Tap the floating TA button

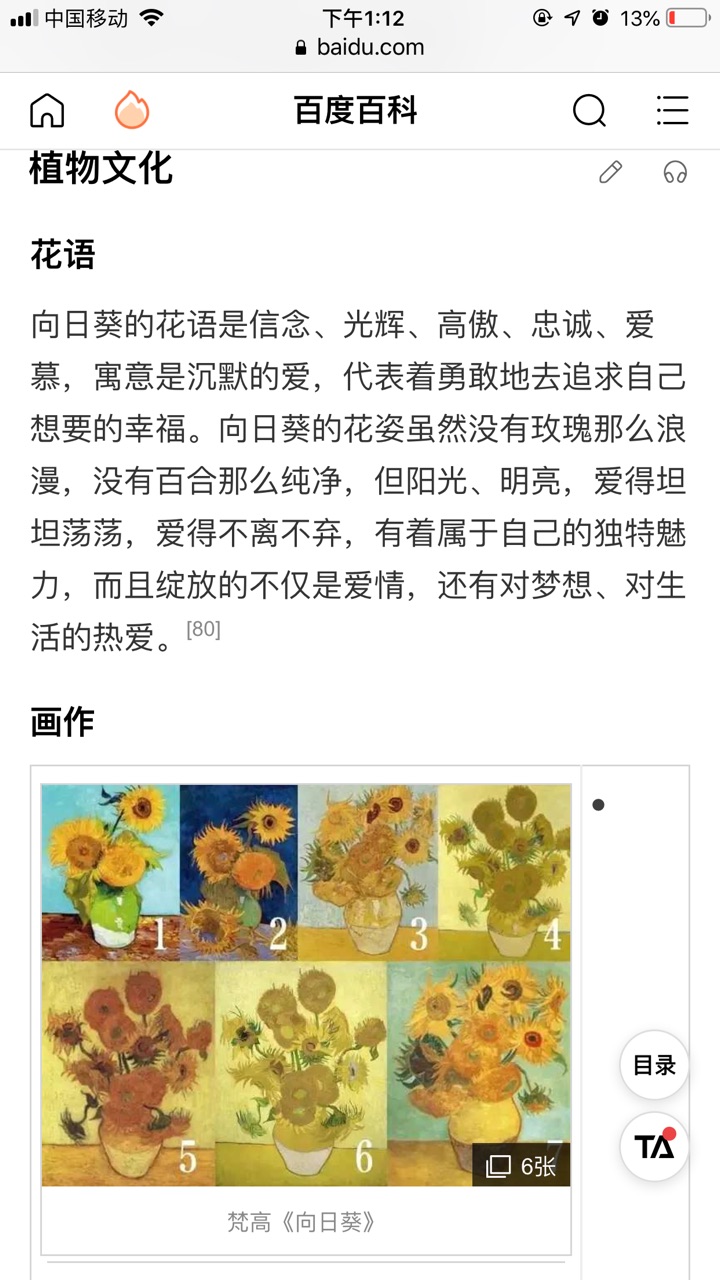click(654, 1146)
